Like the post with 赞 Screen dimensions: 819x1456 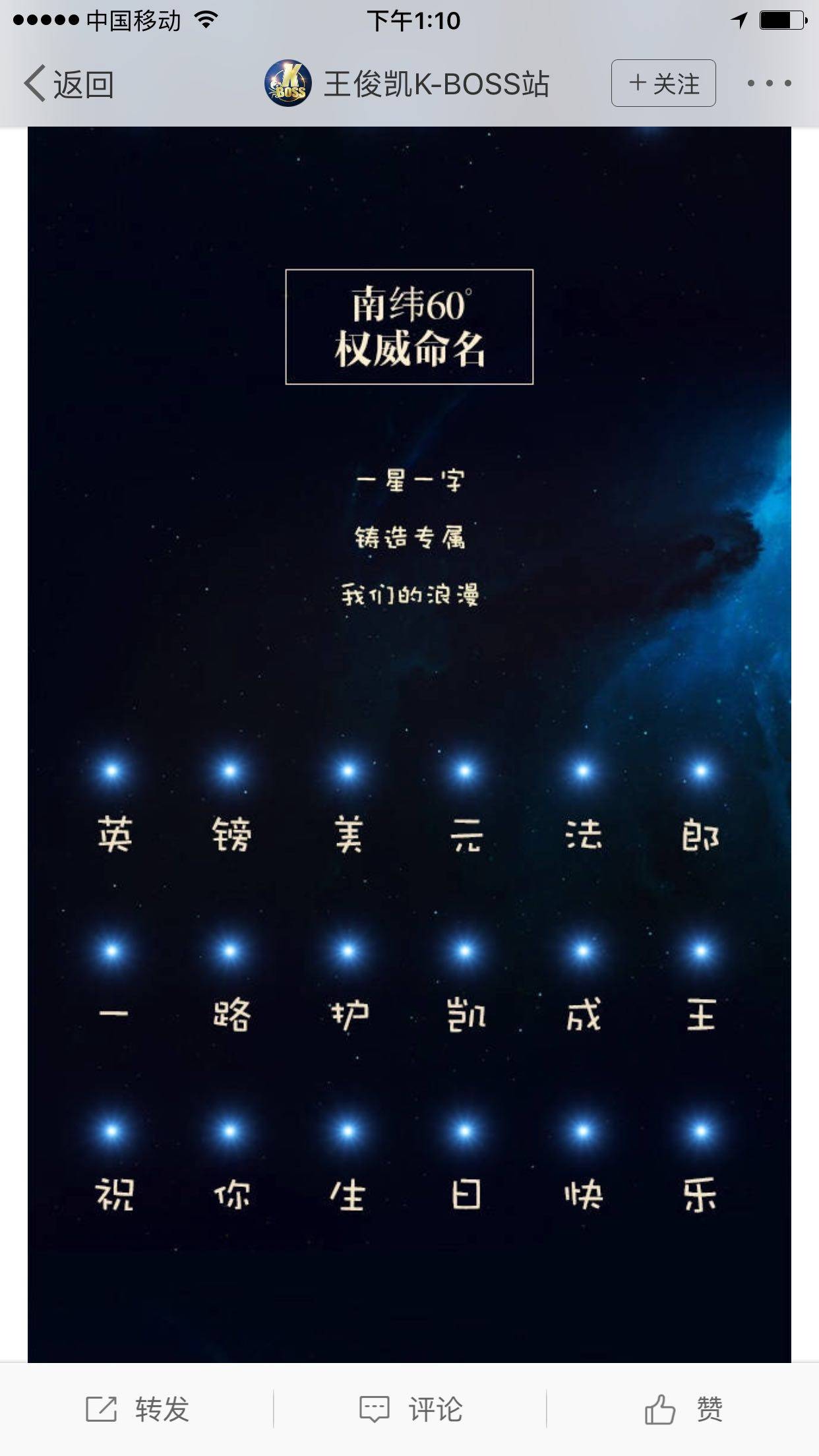[x=683, y=1410]
